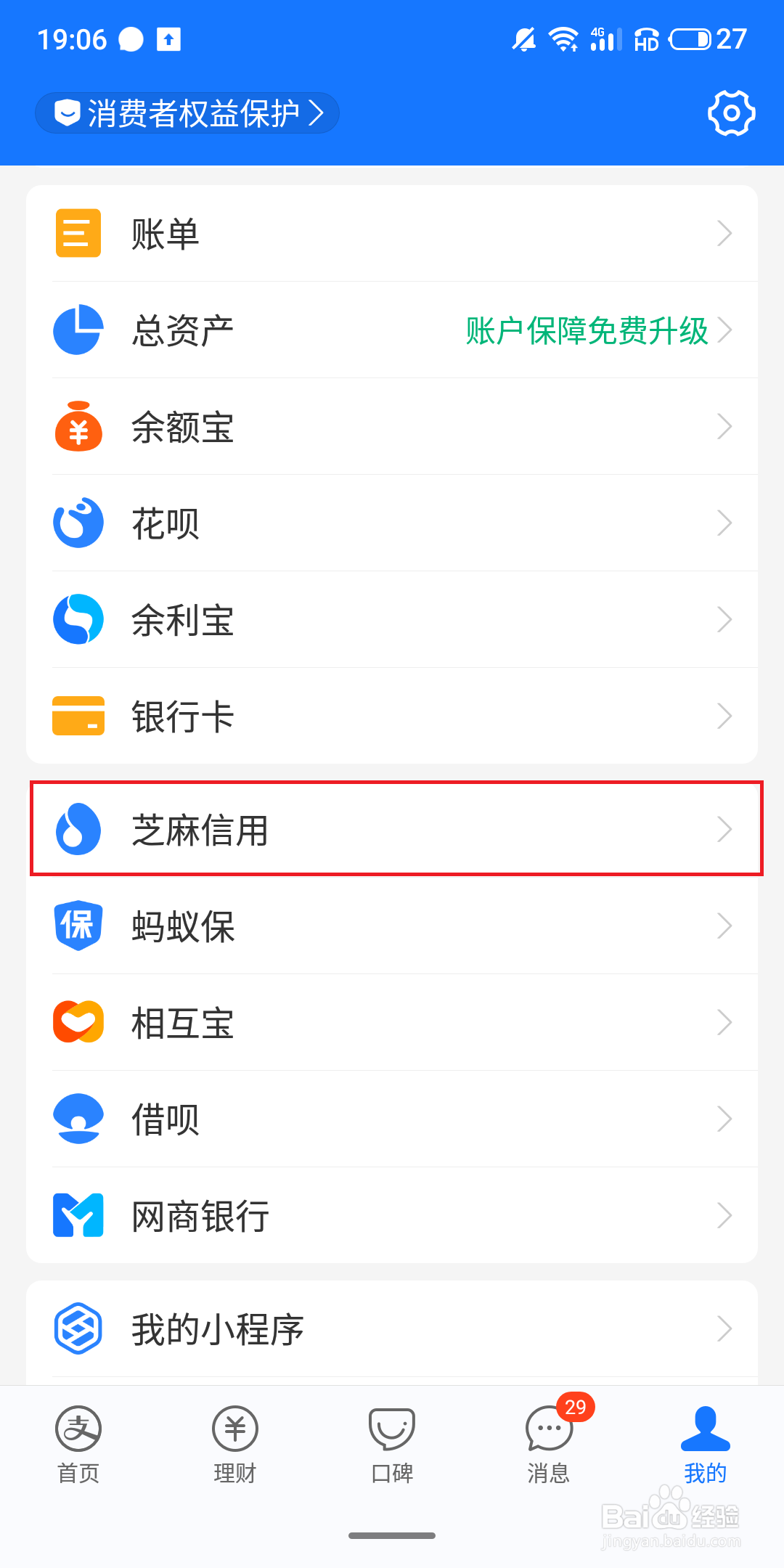Click the 借呗 clam shell icon
The width and height of the screenshot is (784, 1568).
78,1119
